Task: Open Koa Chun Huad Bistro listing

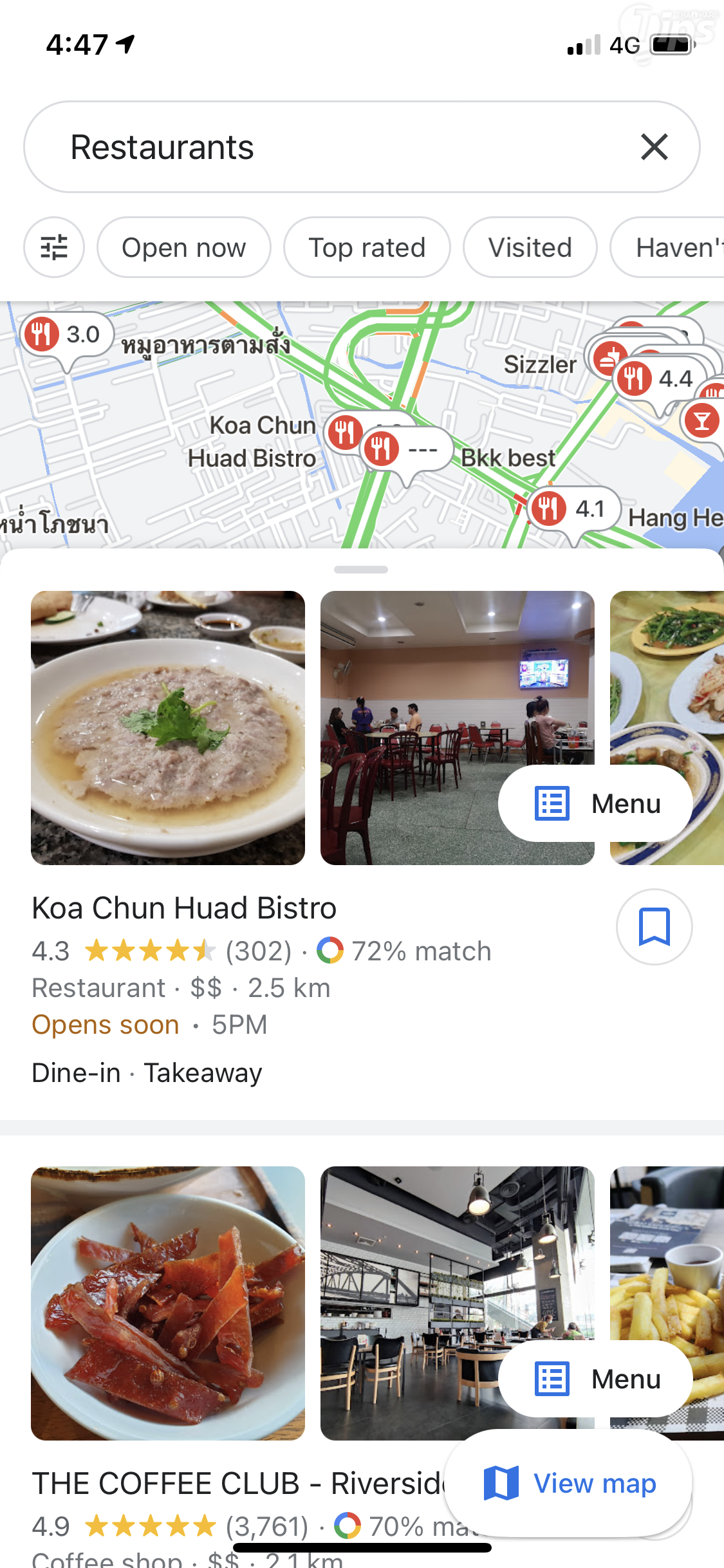Action: (x=184, y=908)
